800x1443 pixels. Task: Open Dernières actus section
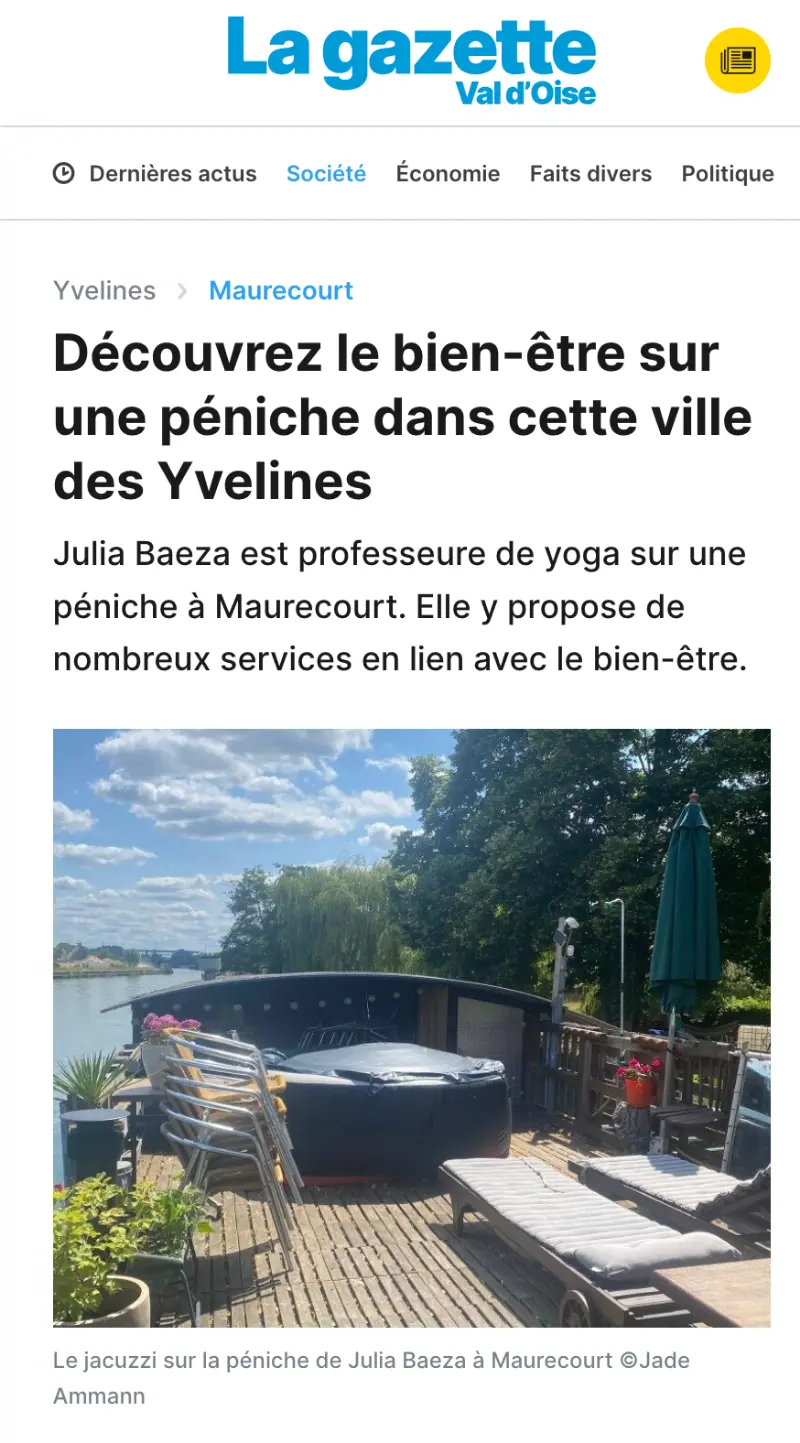[155, 174]
